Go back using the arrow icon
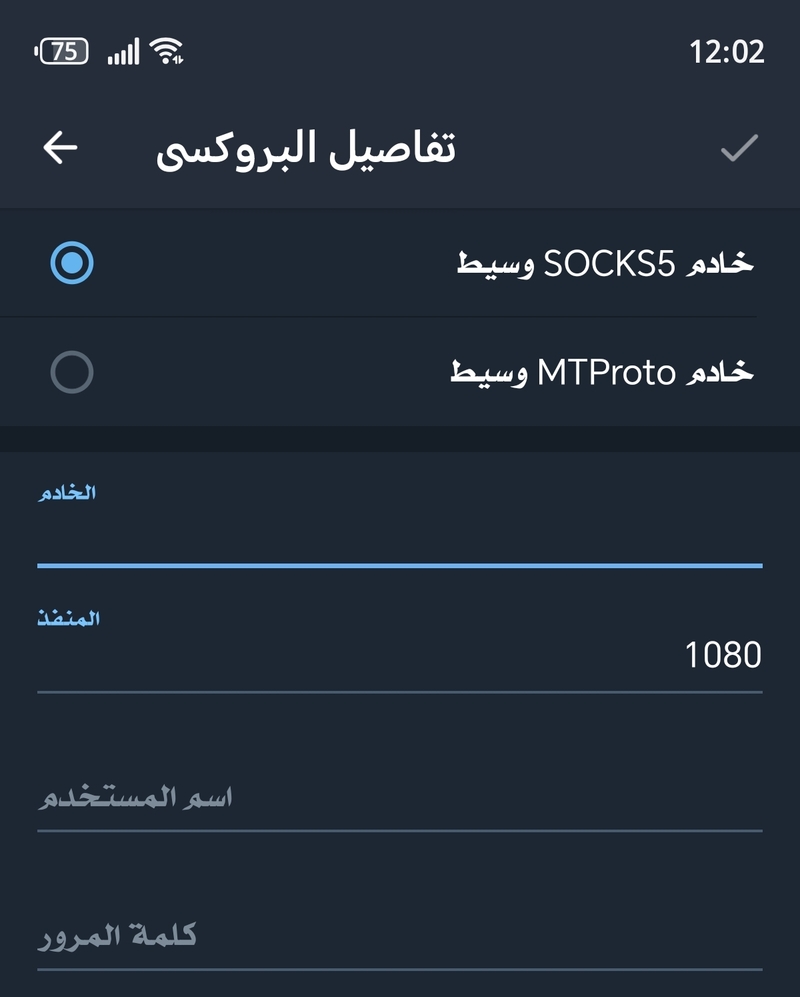Viewport: 800px width, 997px height. [60, 149]
